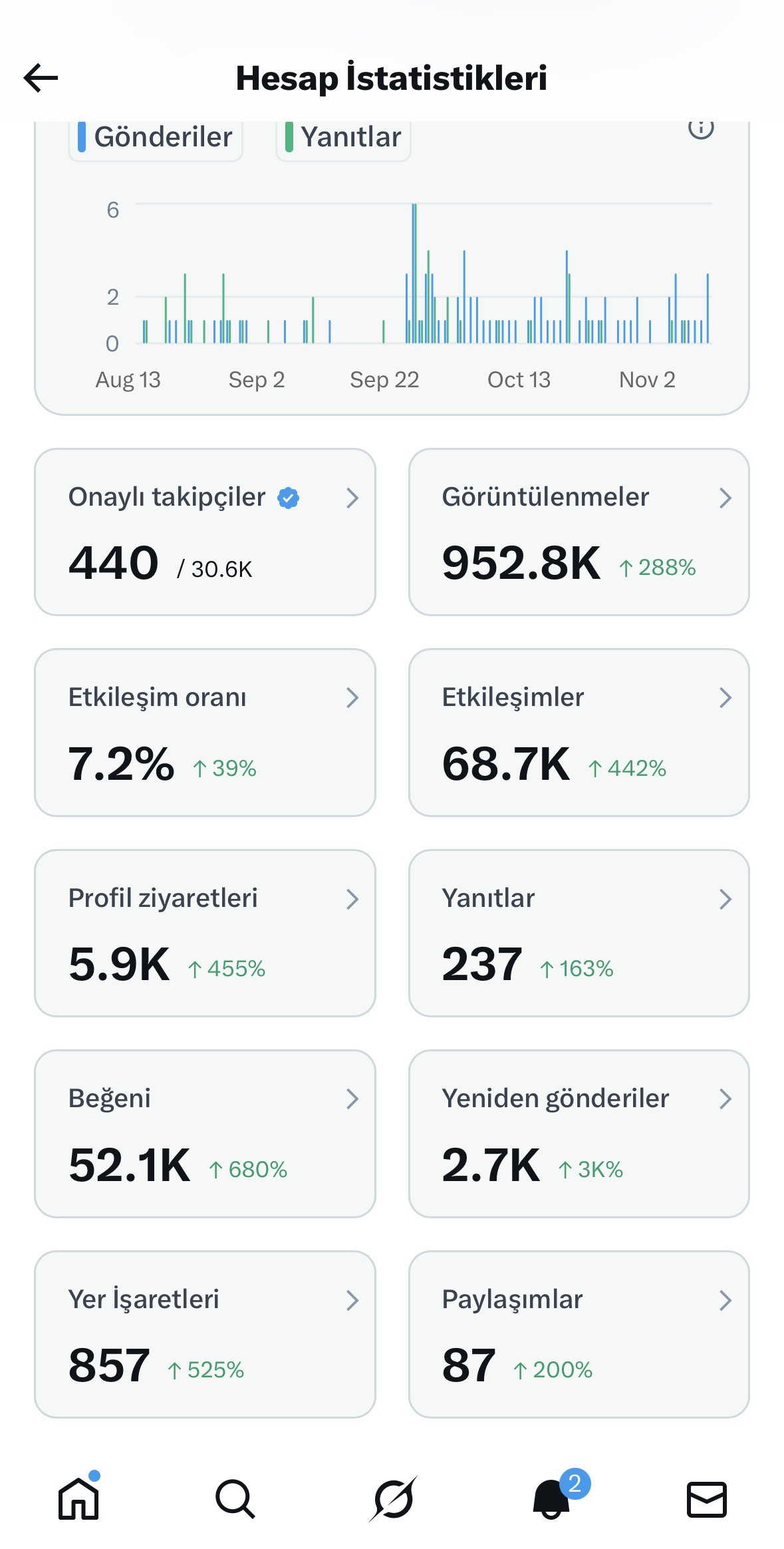Open the Onaylı takipçiler card
Screen dimensions: 784x1549
click(x=205, y=532)
